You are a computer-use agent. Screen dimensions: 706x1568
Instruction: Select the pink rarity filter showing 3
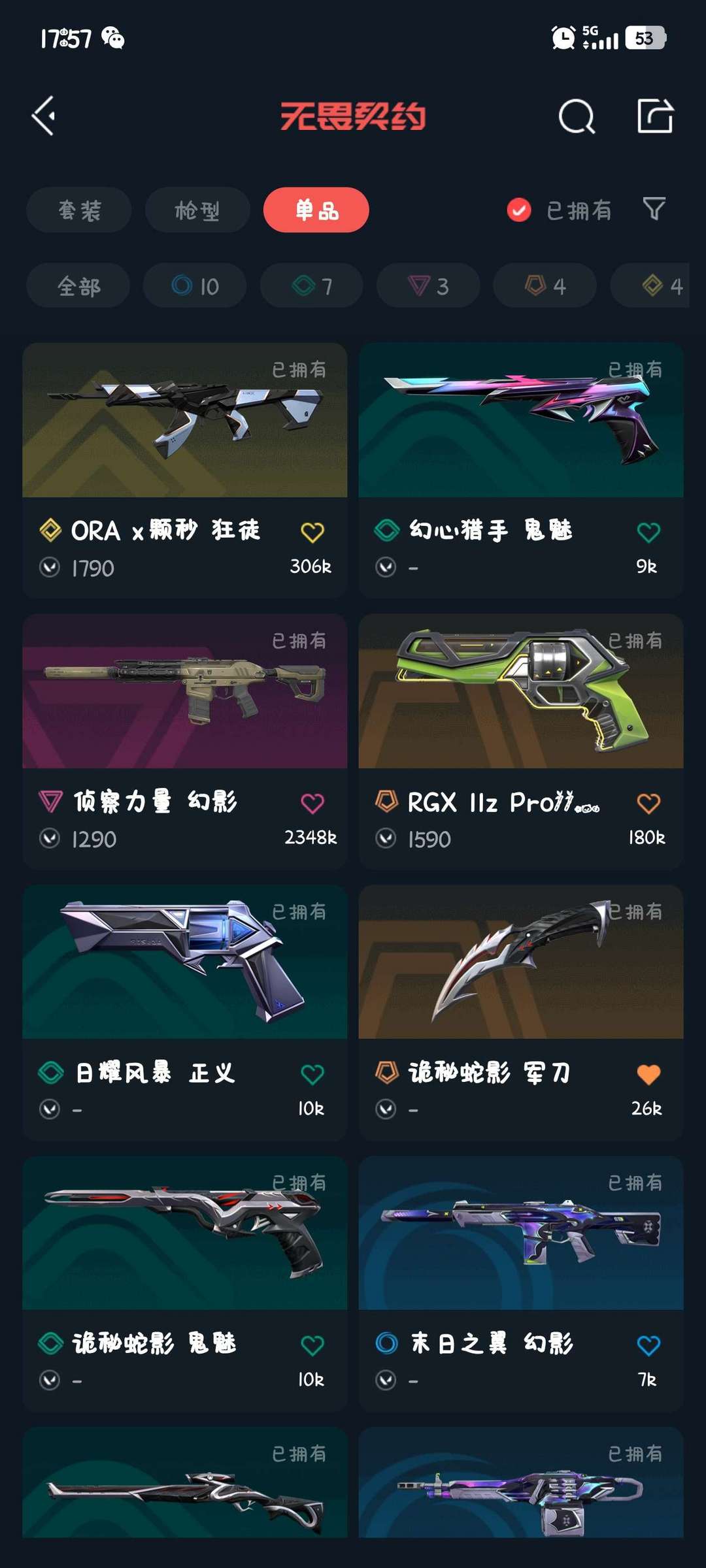pyautogui.click(x=427, y=285)
